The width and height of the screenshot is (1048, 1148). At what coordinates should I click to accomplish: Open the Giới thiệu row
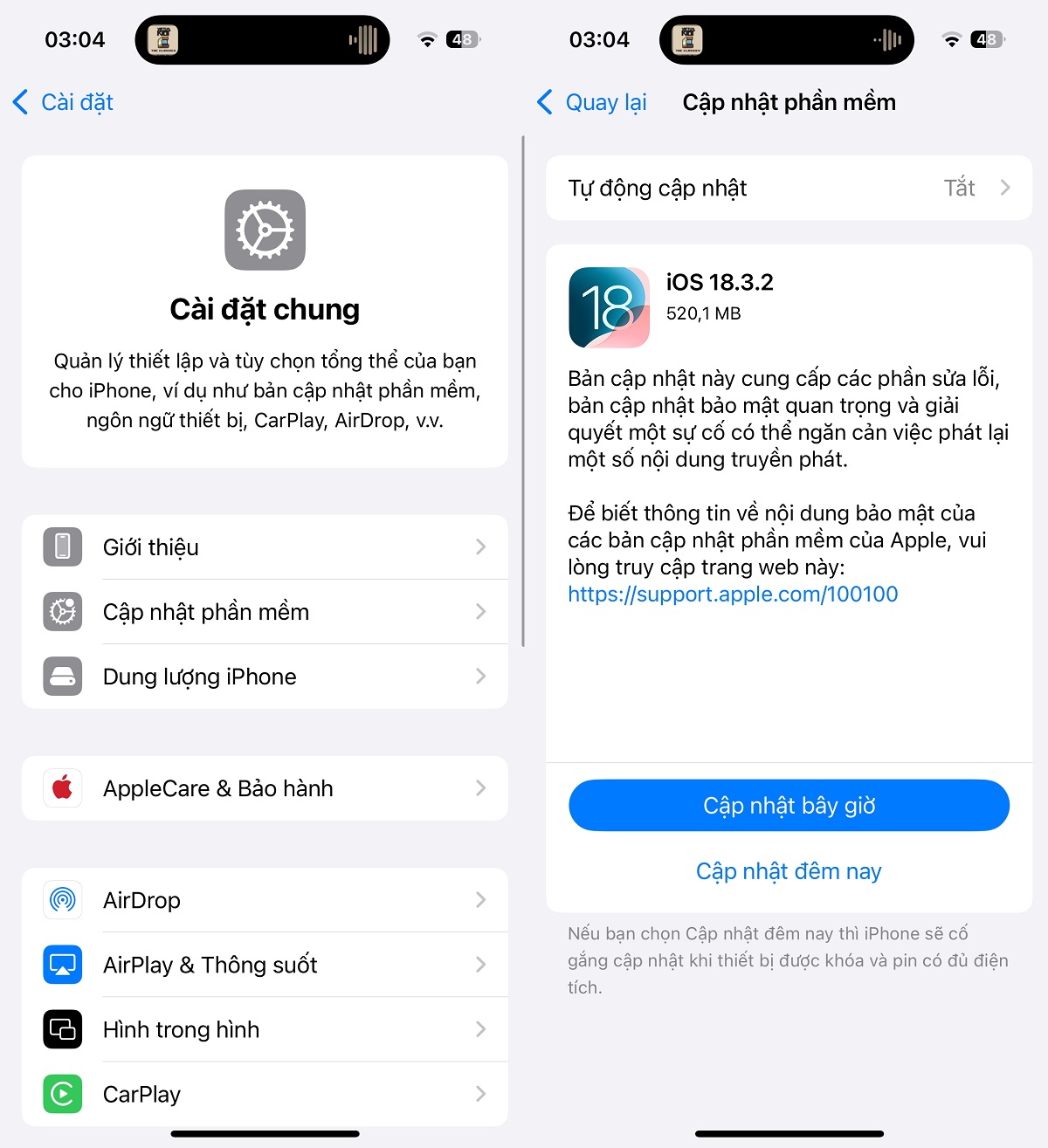[265, 547]
